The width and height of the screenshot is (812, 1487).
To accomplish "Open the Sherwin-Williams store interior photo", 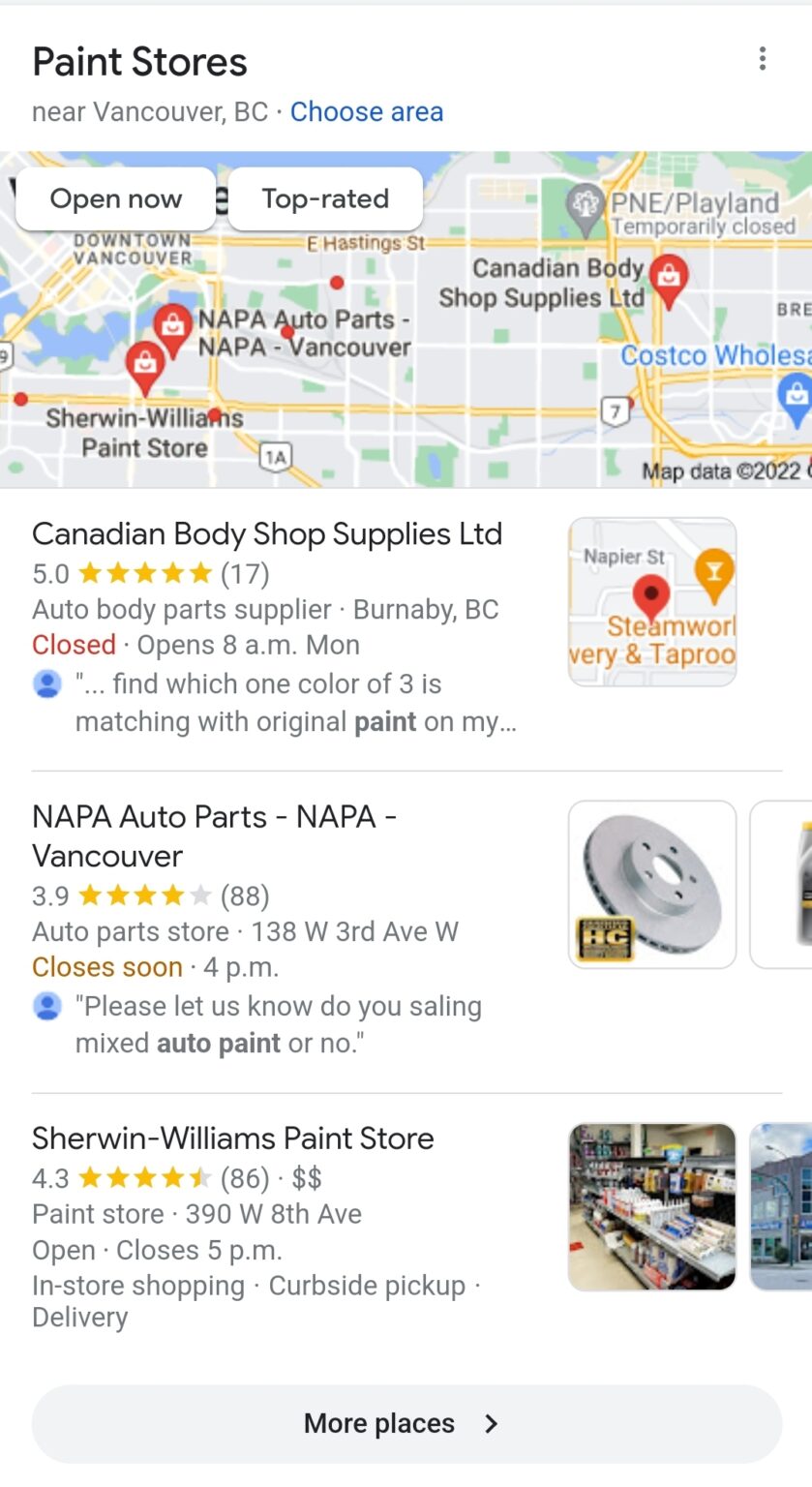I will pyautogui.click(x=651, y=1205).
